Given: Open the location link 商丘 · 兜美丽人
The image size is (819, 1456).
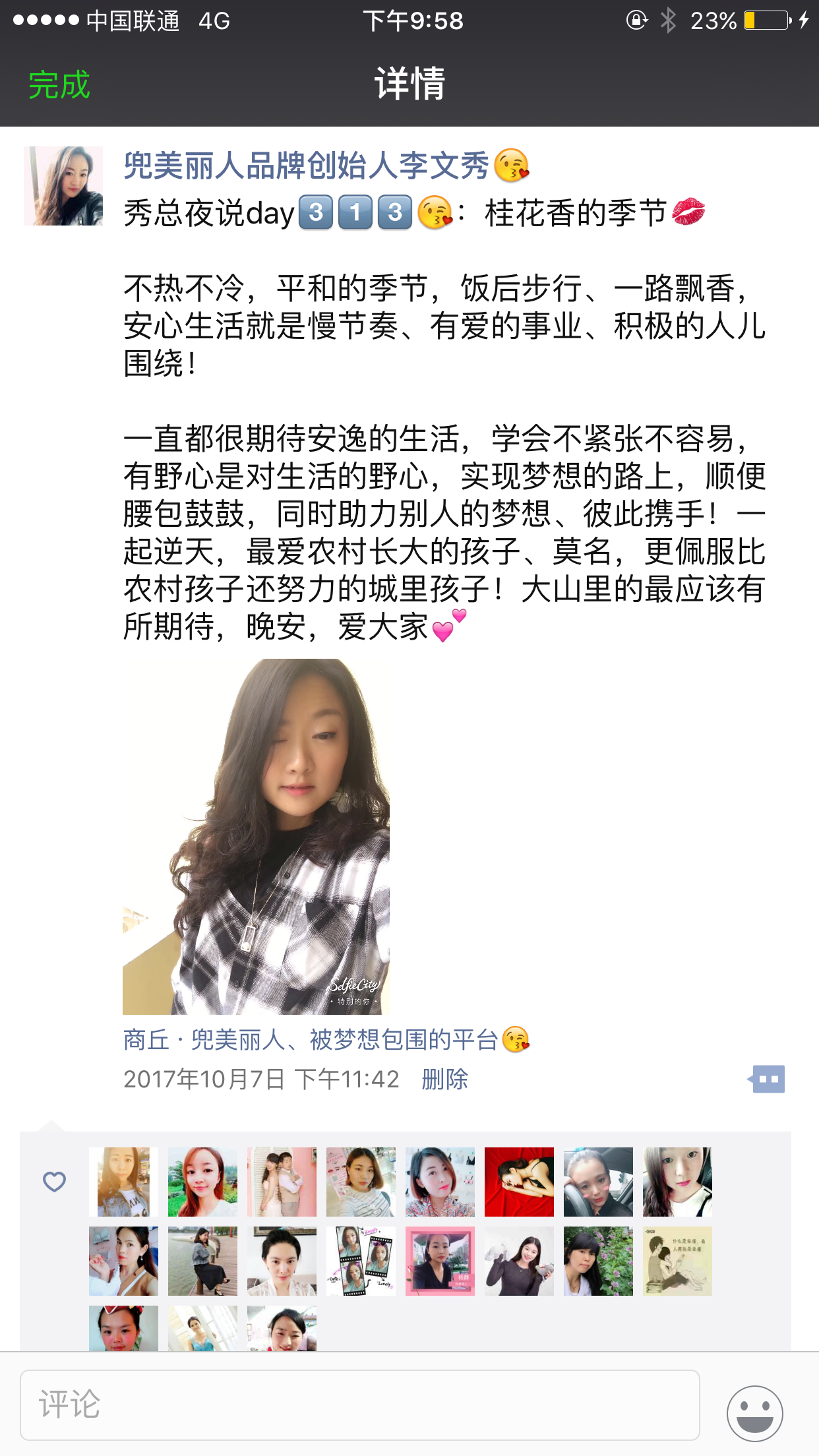Looking at the screenshot, I should coord(310,1040).
